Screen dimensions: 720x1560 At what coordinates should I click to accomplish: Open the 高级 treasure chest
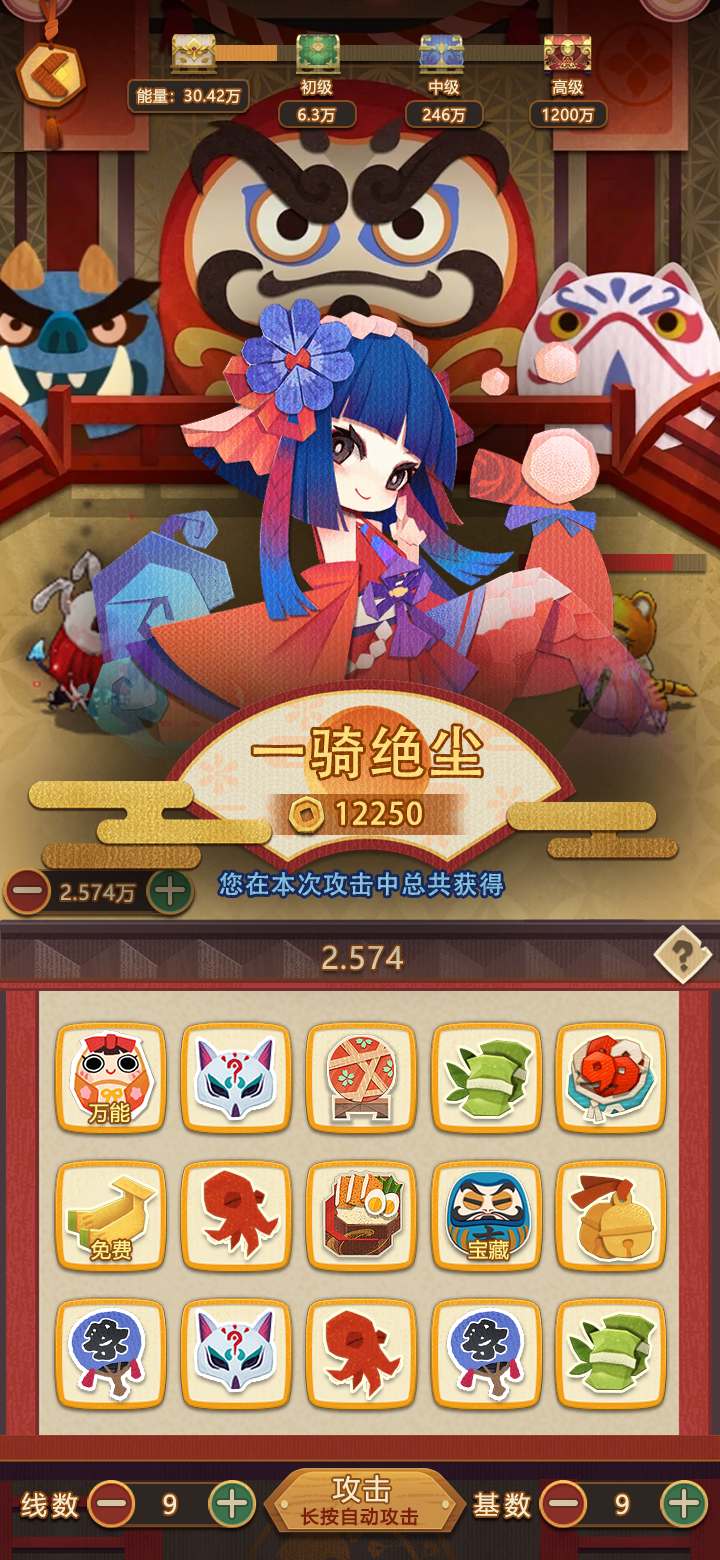tap(567, 54)
